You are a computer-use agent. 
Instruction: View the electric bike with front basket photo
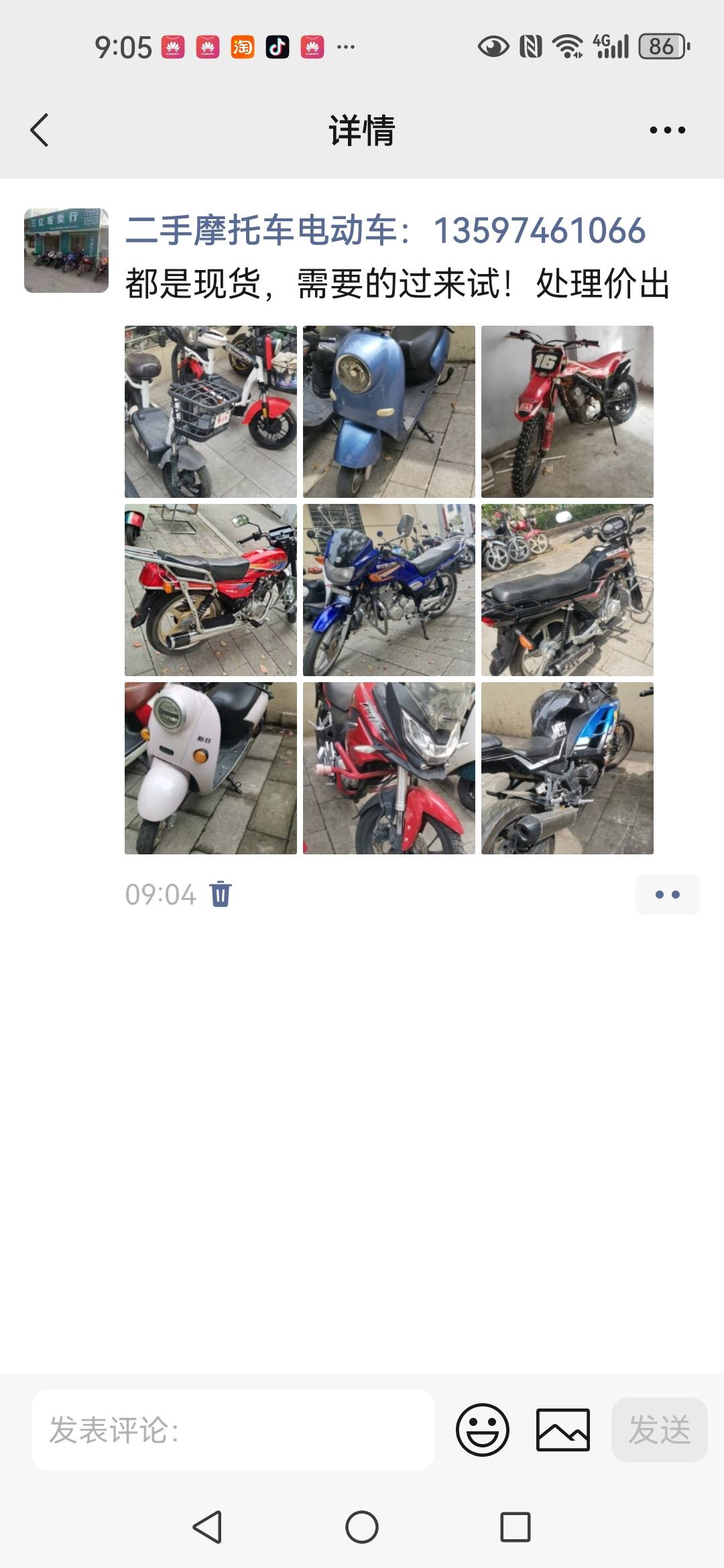210,411
